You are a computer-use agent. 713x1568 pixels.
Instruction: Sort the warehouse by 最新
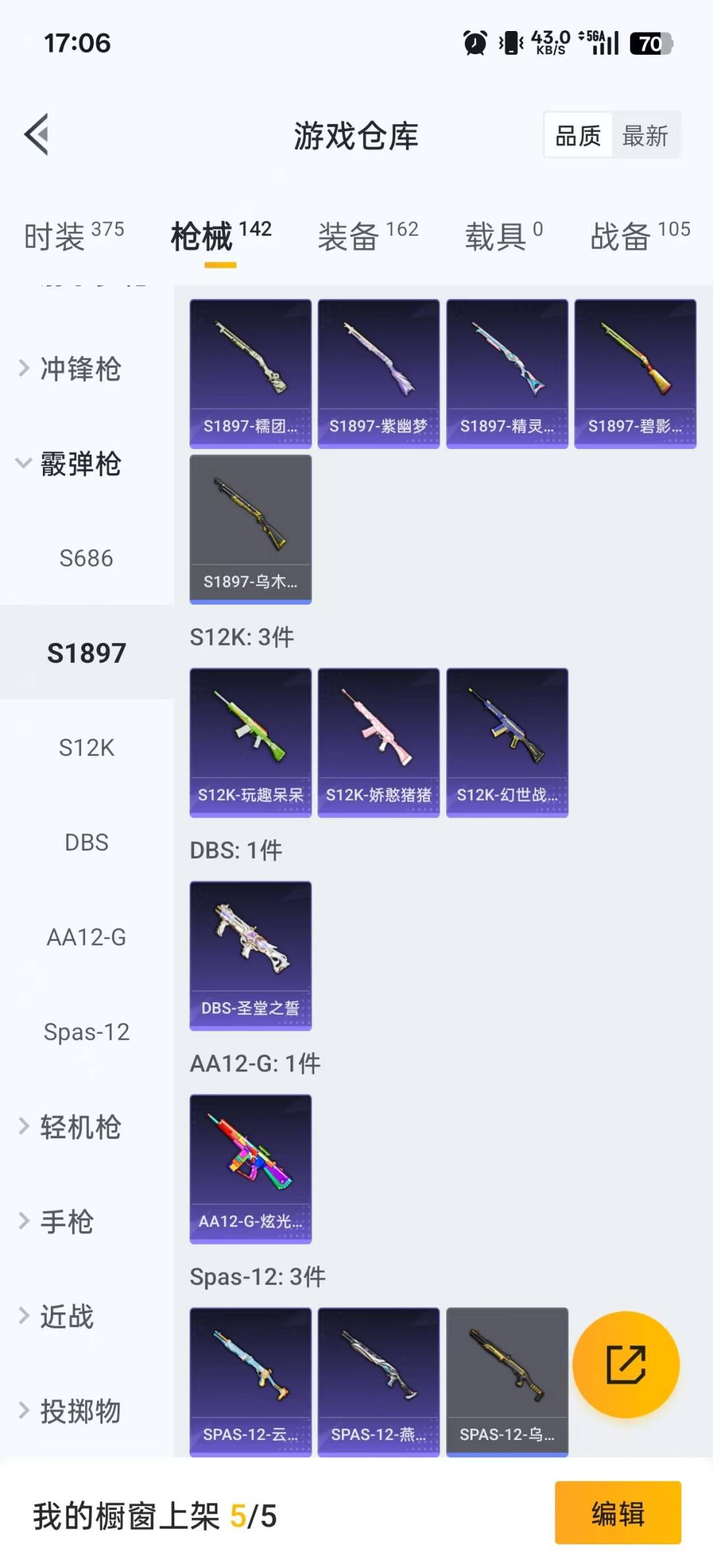[645, 136]
